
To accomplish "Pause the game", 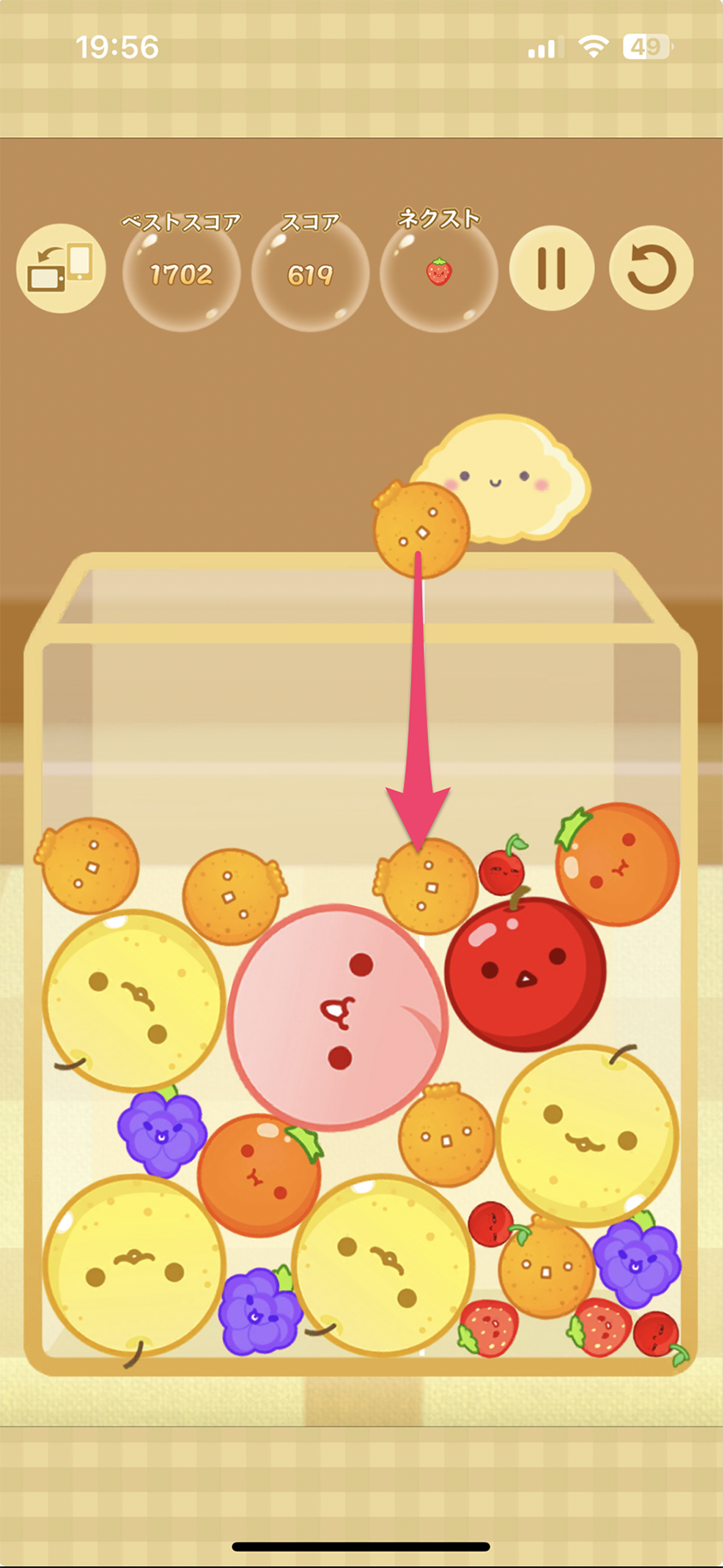I will 551,268.
